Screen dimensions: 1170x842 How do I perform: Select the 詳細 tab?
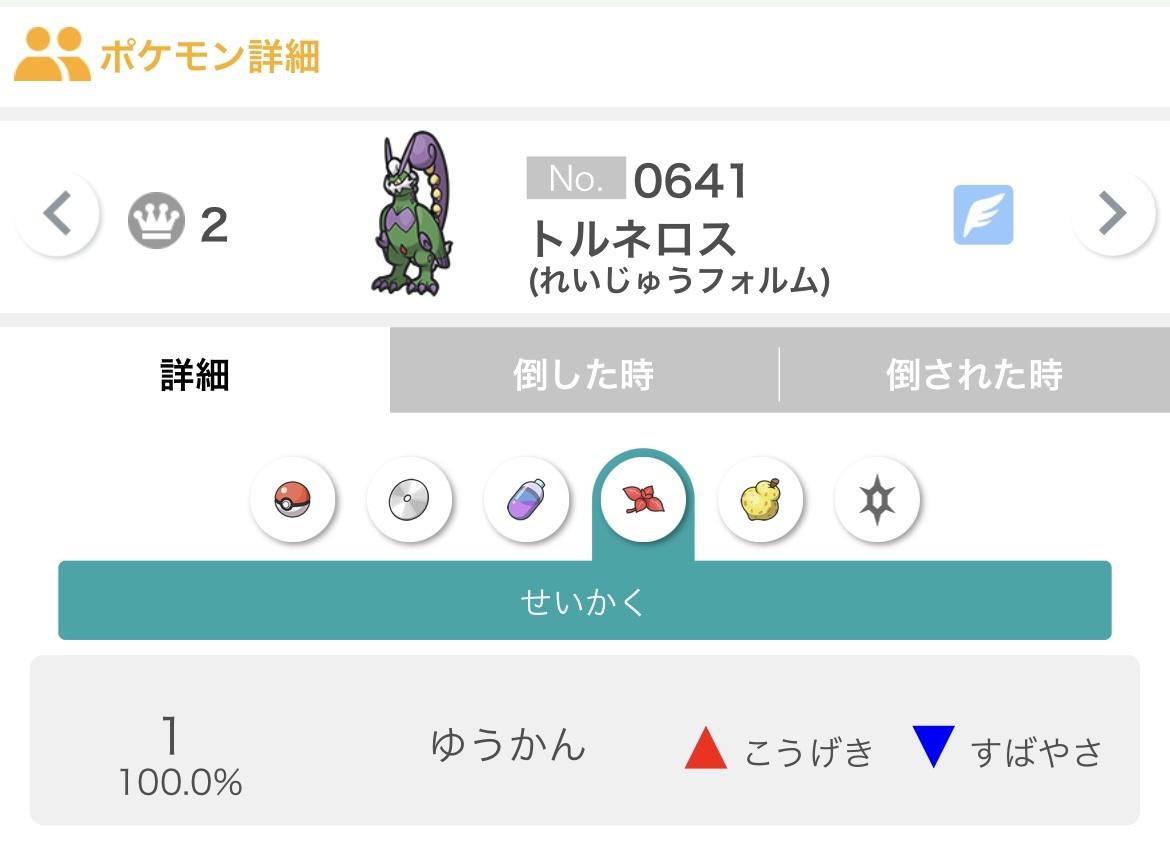tap(195, 374)
